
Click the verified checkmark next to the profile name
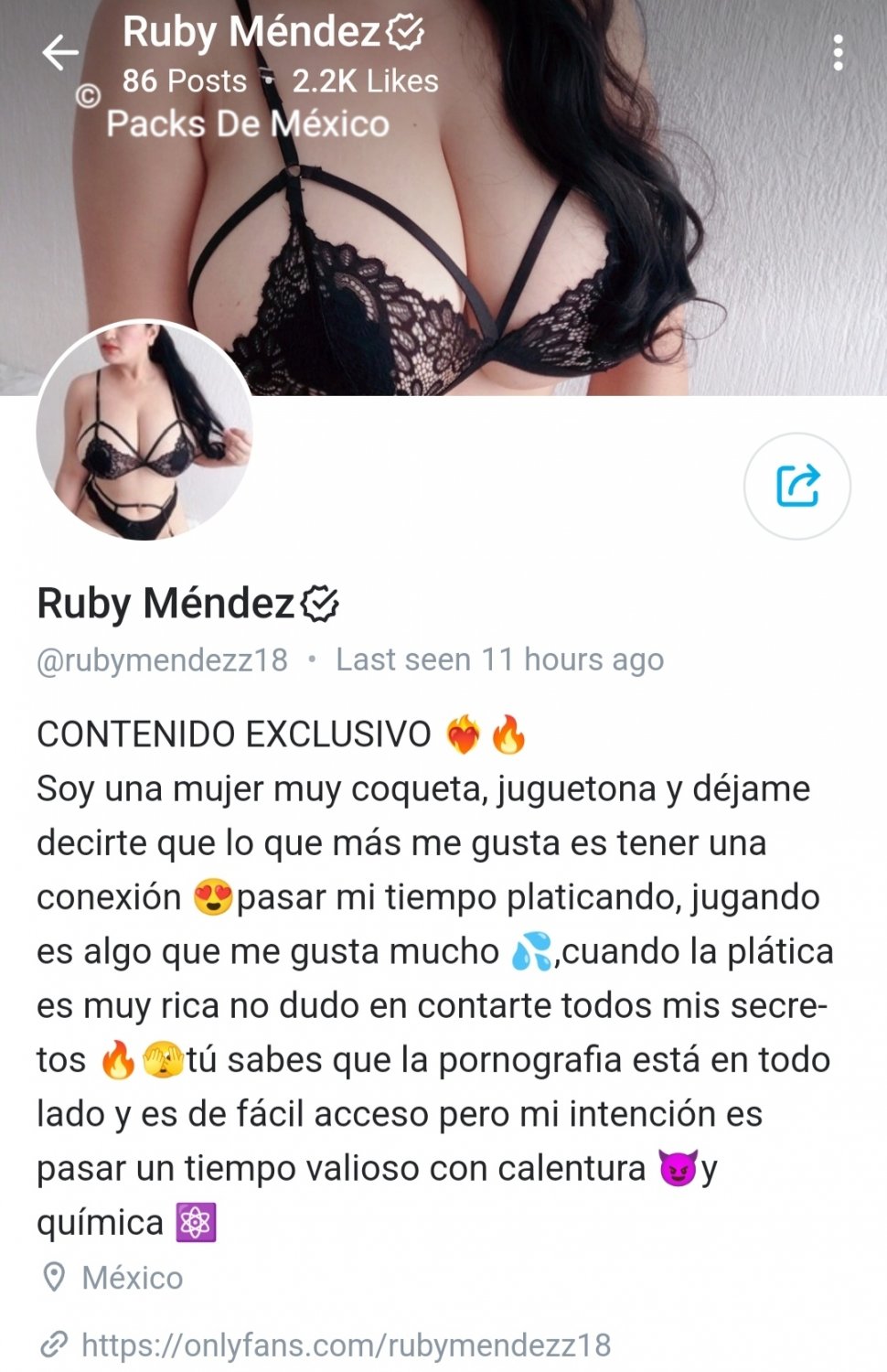click(320, 602)
